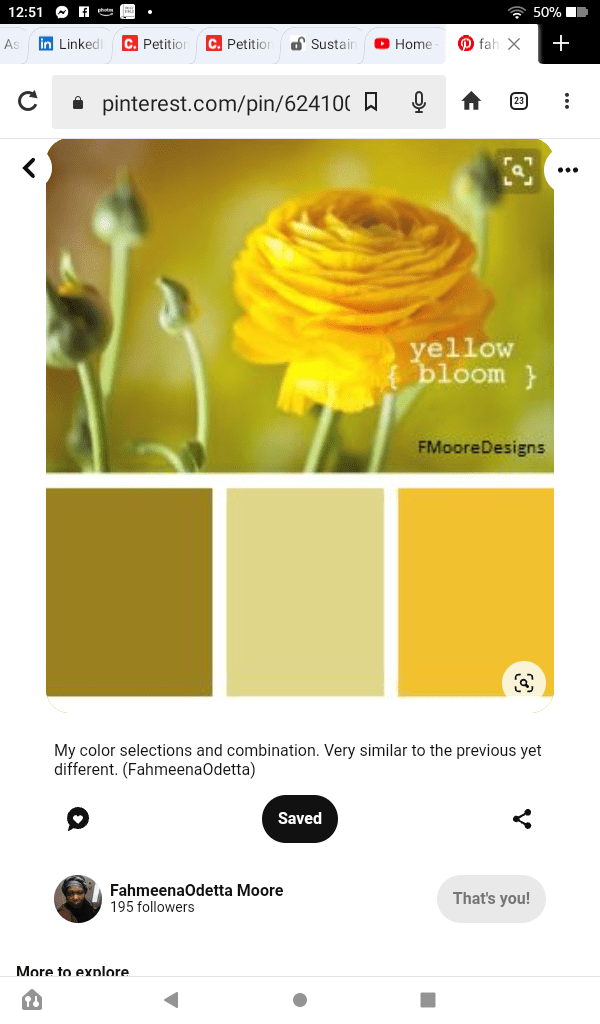Tap the lens search button on the yellow swatch

[x=523, y=683]
